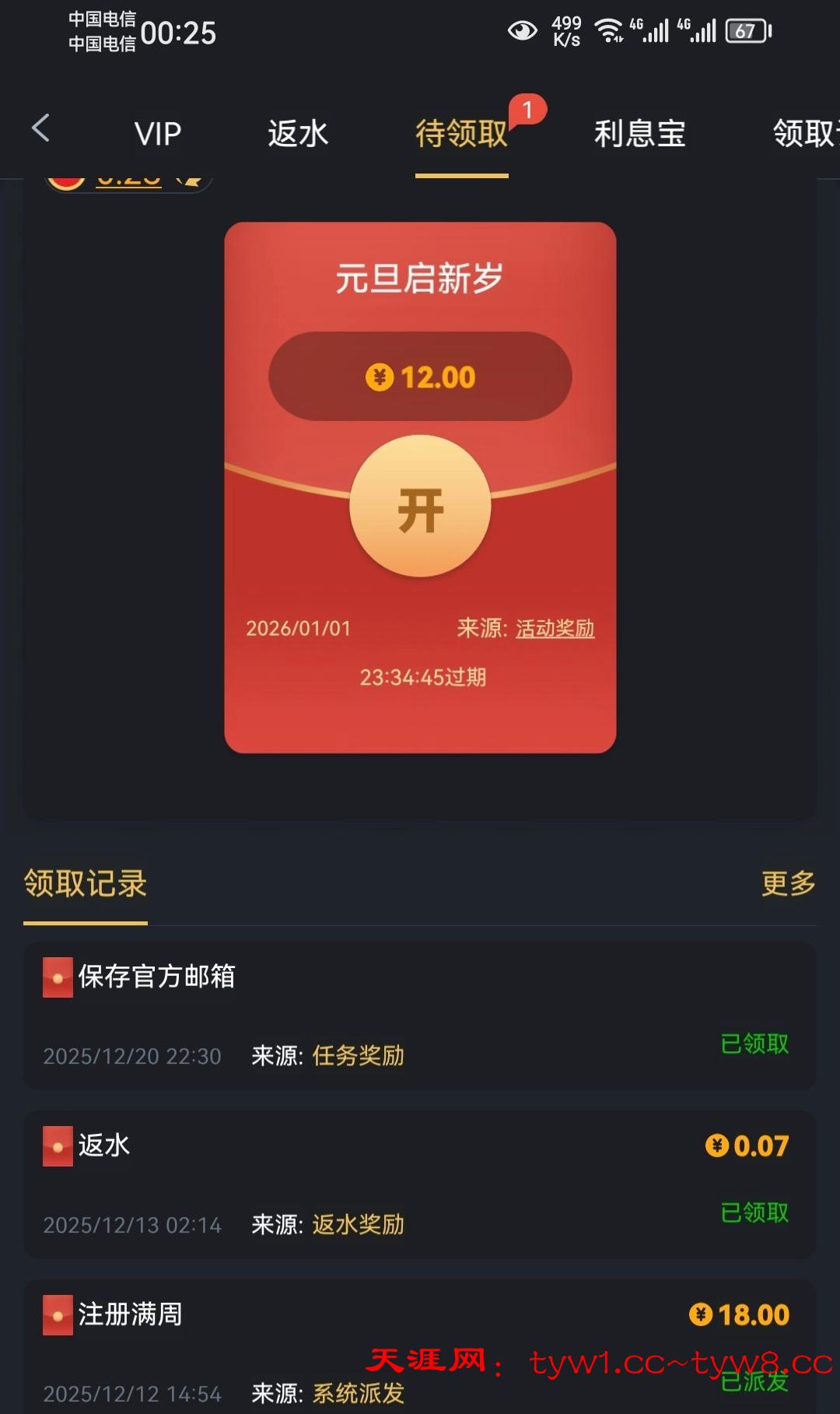Screen dimensions: 840x1414
Task: Tap 更多 to view more records
Action: pyautogui.click(x=788, y=884)
